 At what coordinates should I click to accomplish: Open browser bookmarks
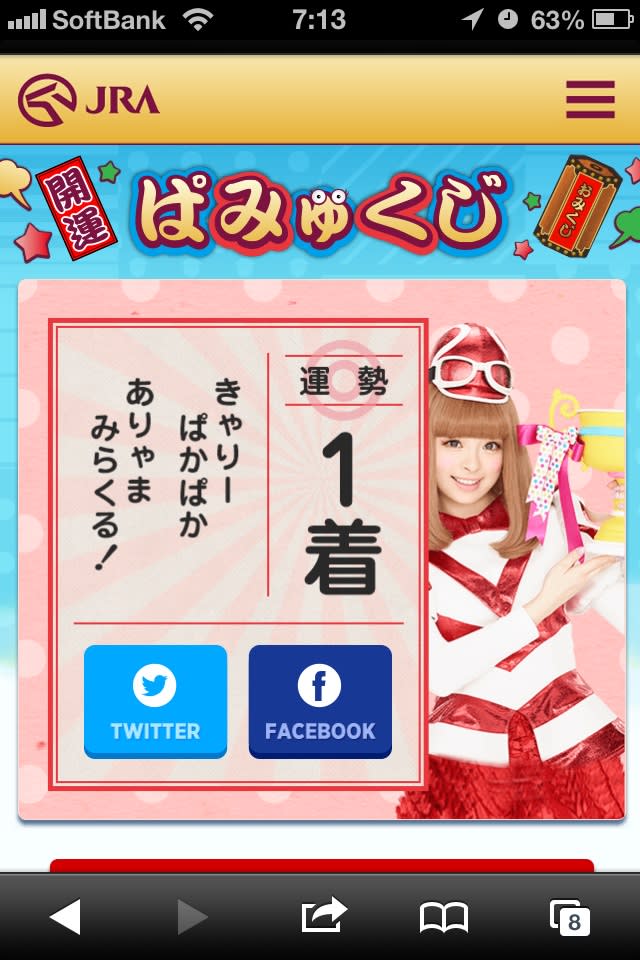(x=444, y=916)
